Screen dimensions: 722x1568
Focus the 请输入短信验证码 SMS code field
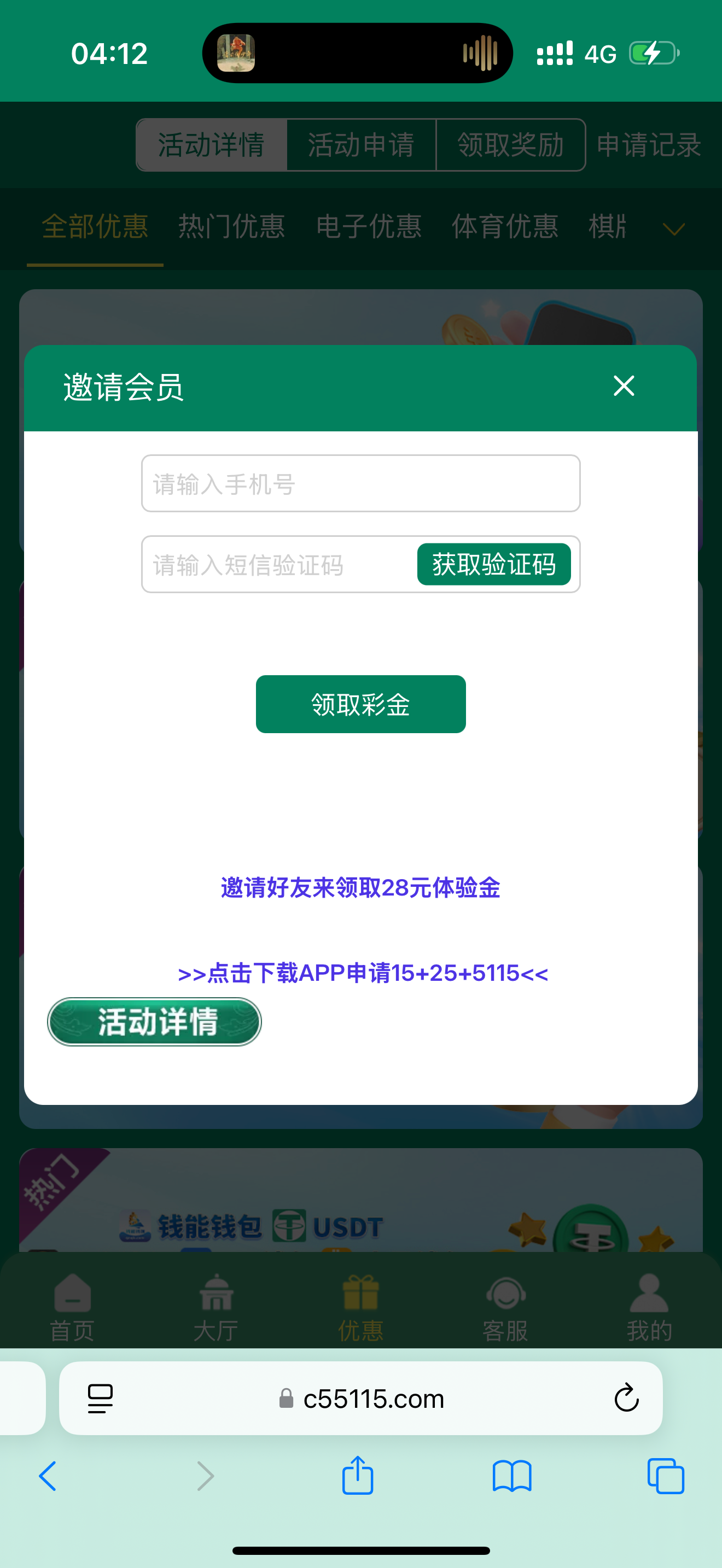click(x=277, y=565)
